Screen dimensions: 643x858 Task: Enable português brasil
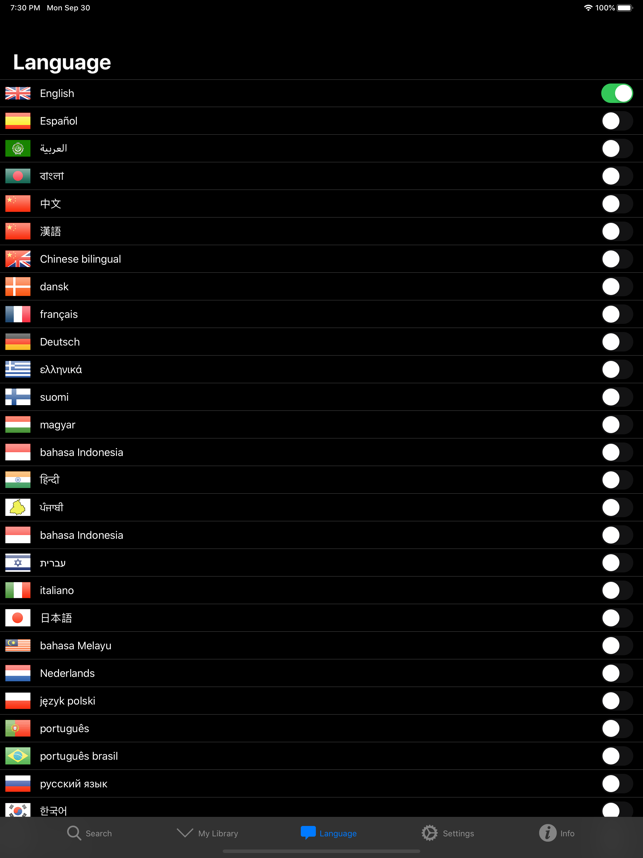pos(616,756)
